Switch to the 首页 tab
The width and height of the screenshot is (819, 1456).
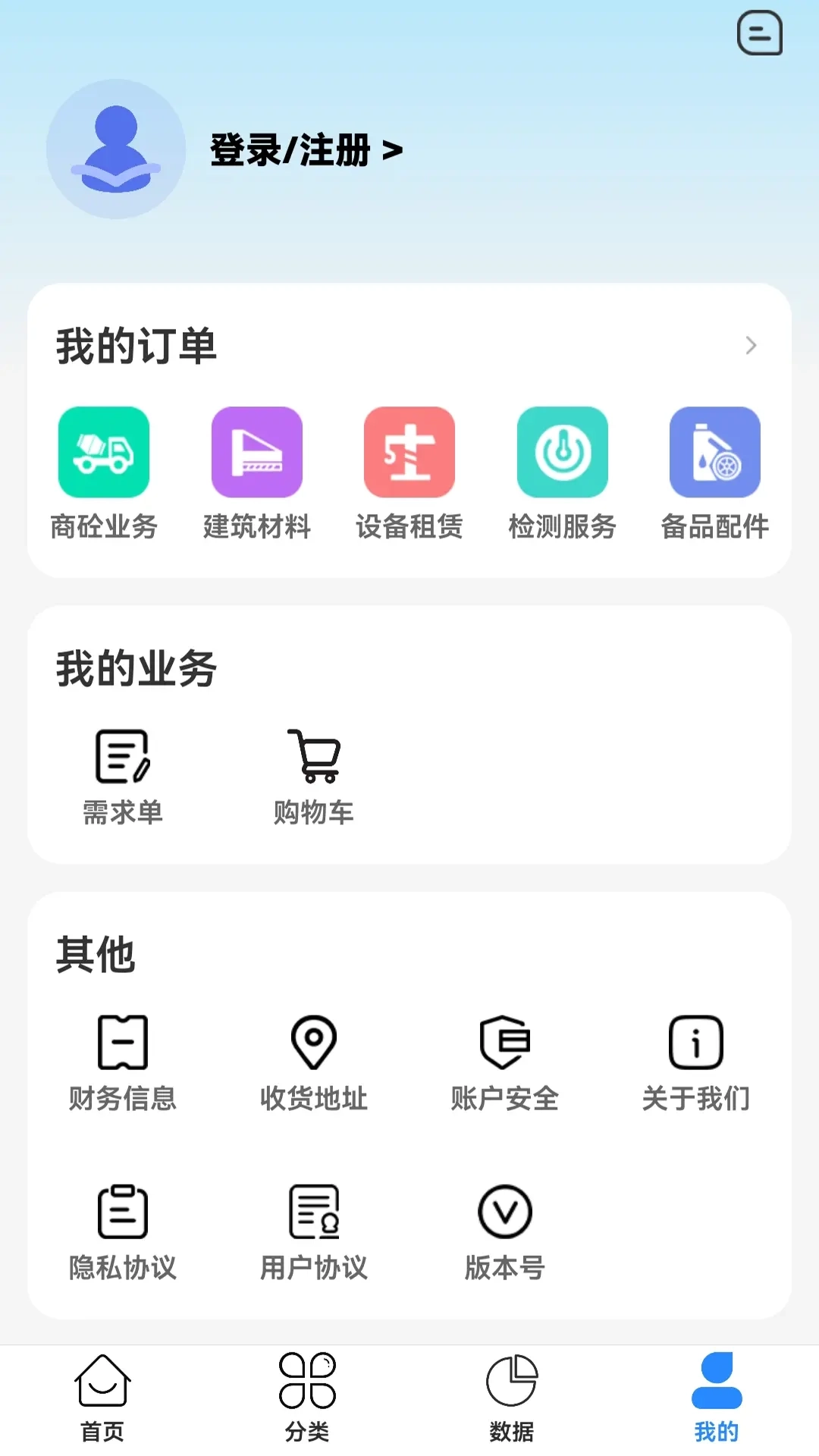click(x=102, y=1399)
